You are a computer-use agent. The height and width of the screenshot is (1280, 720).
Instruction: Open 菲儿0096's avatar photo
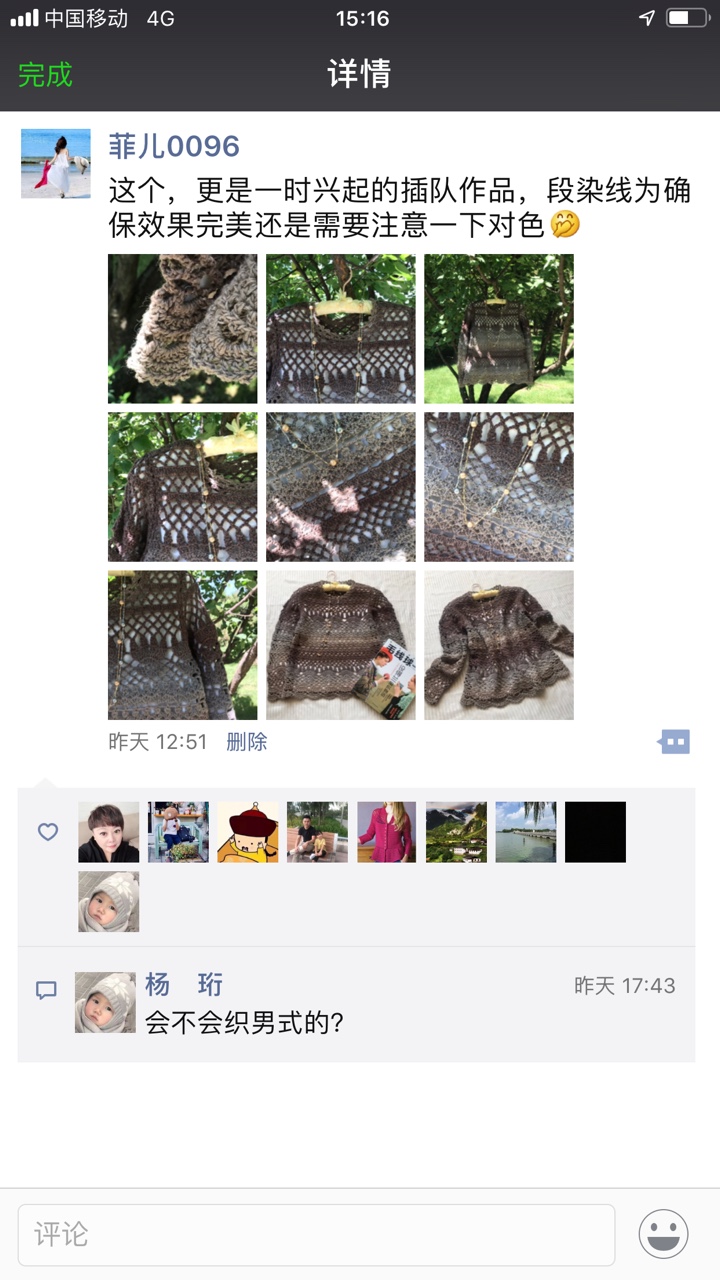point(56,163)
